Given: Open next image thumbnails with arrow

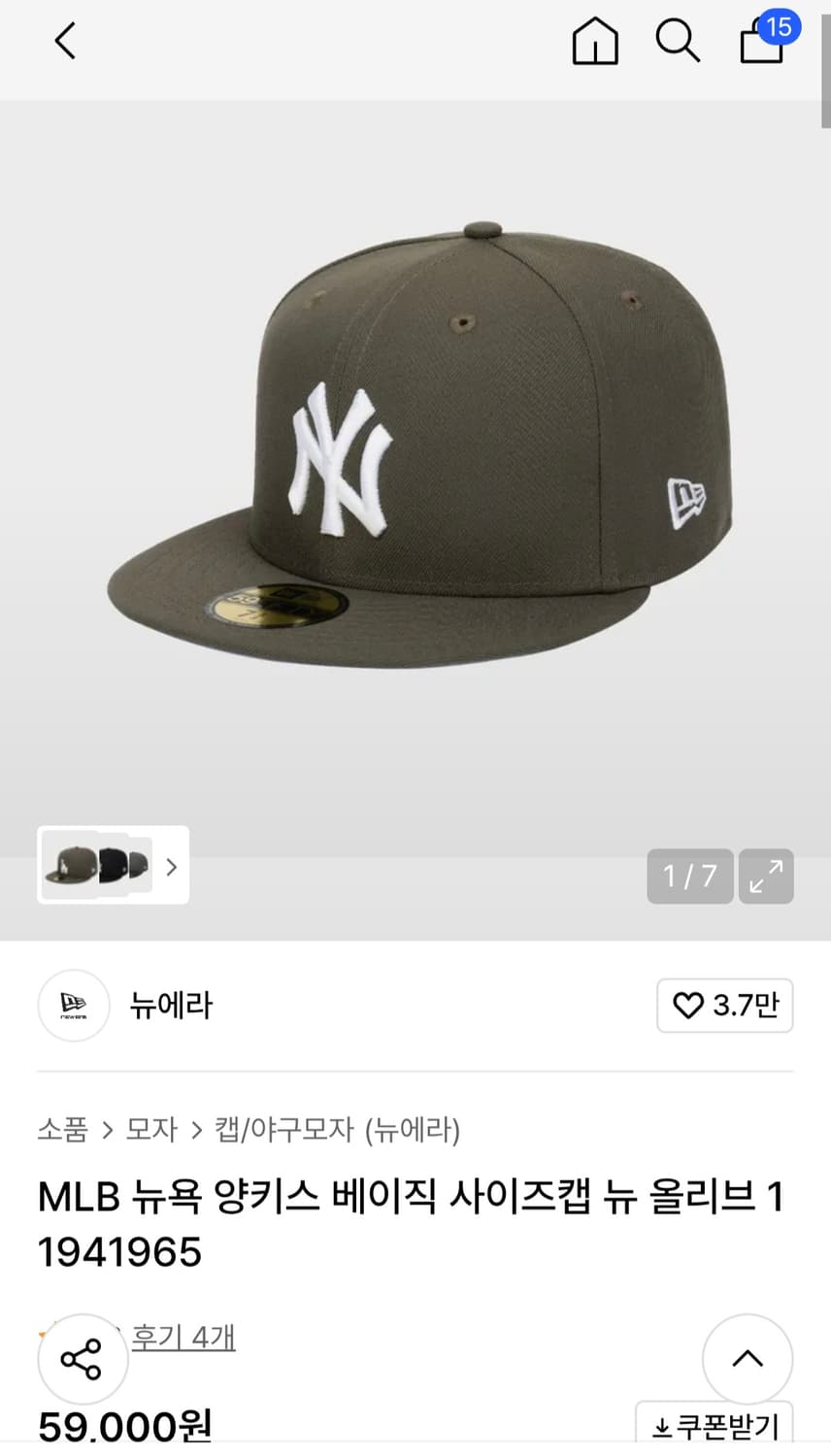Looking at the screenshot, I should coord(171,866).
